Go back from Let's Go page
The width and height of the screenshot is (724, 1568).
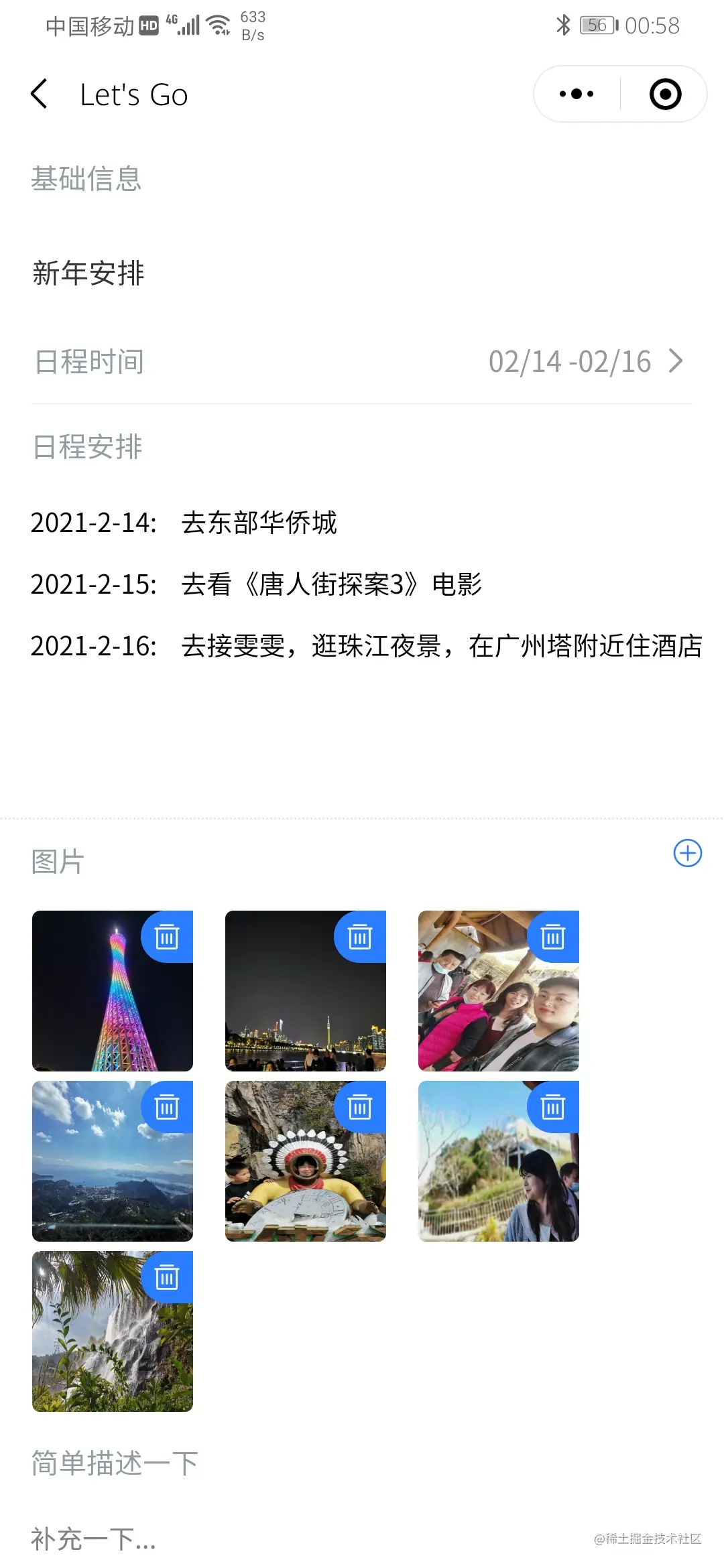tap(40, 94)
